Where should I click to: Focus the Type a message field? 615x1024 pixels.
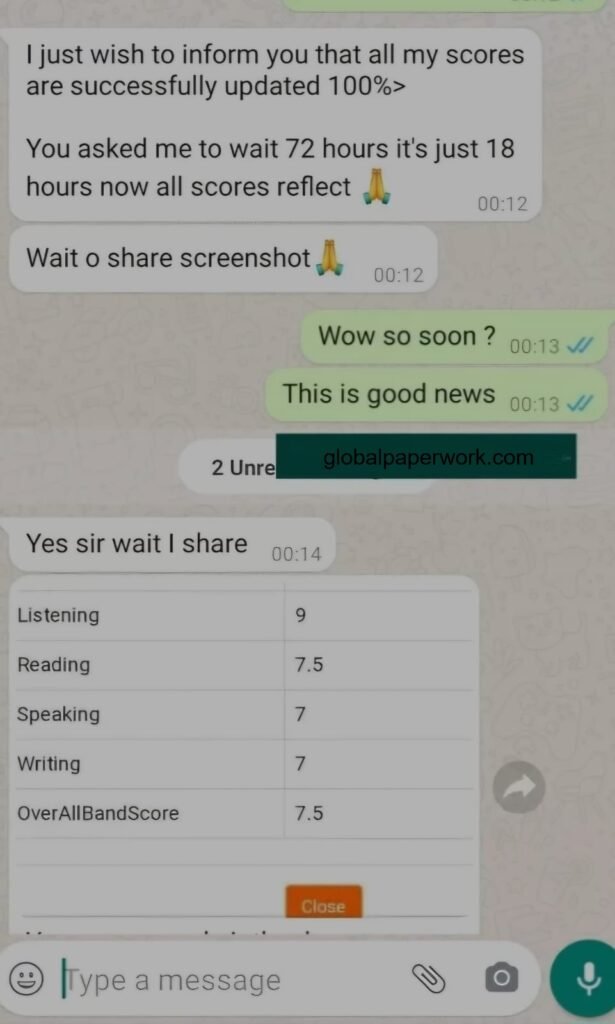[220, 980]
